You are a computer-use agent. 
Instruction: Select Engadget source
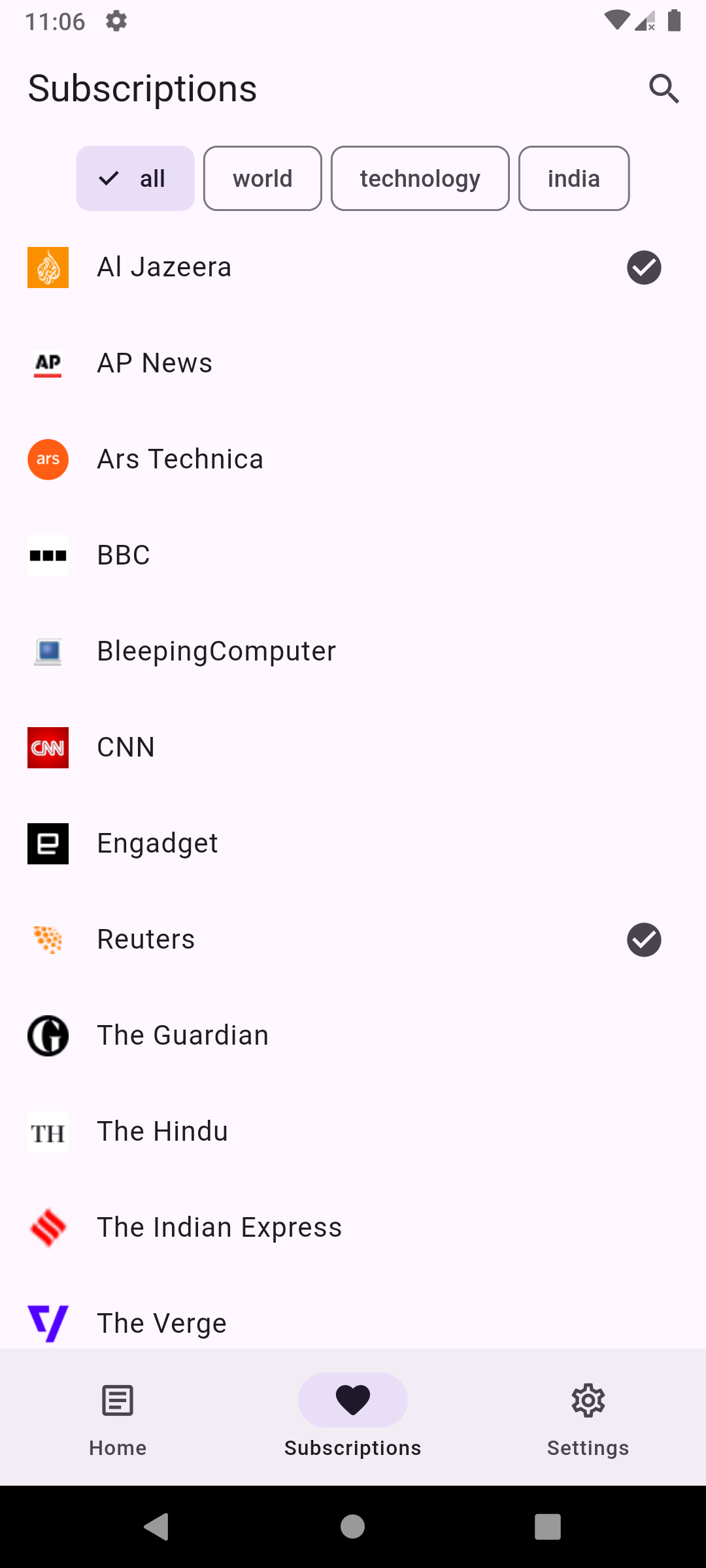coord(353,843)
